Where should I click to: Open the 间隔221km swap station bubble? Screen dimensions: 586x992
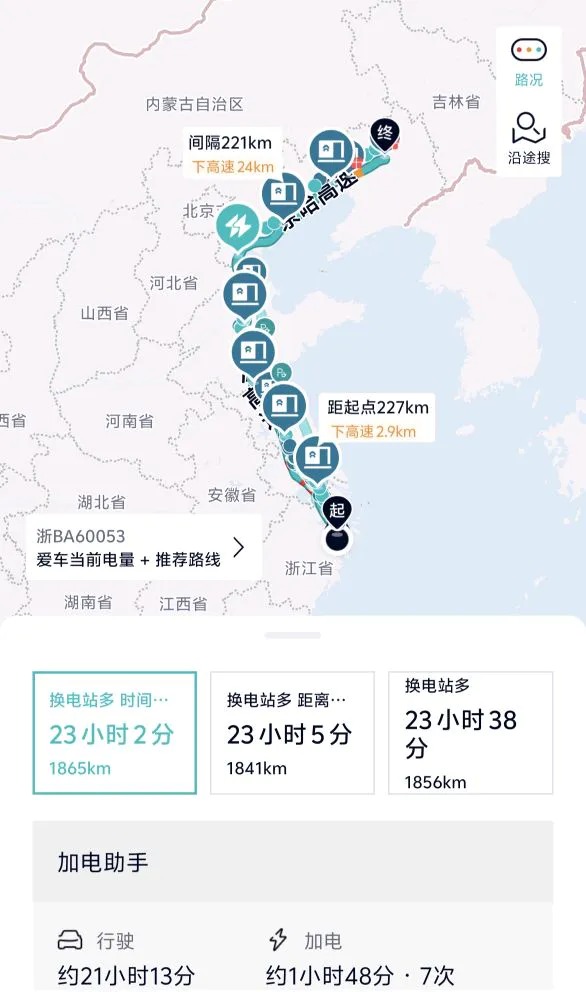(231, 154)
